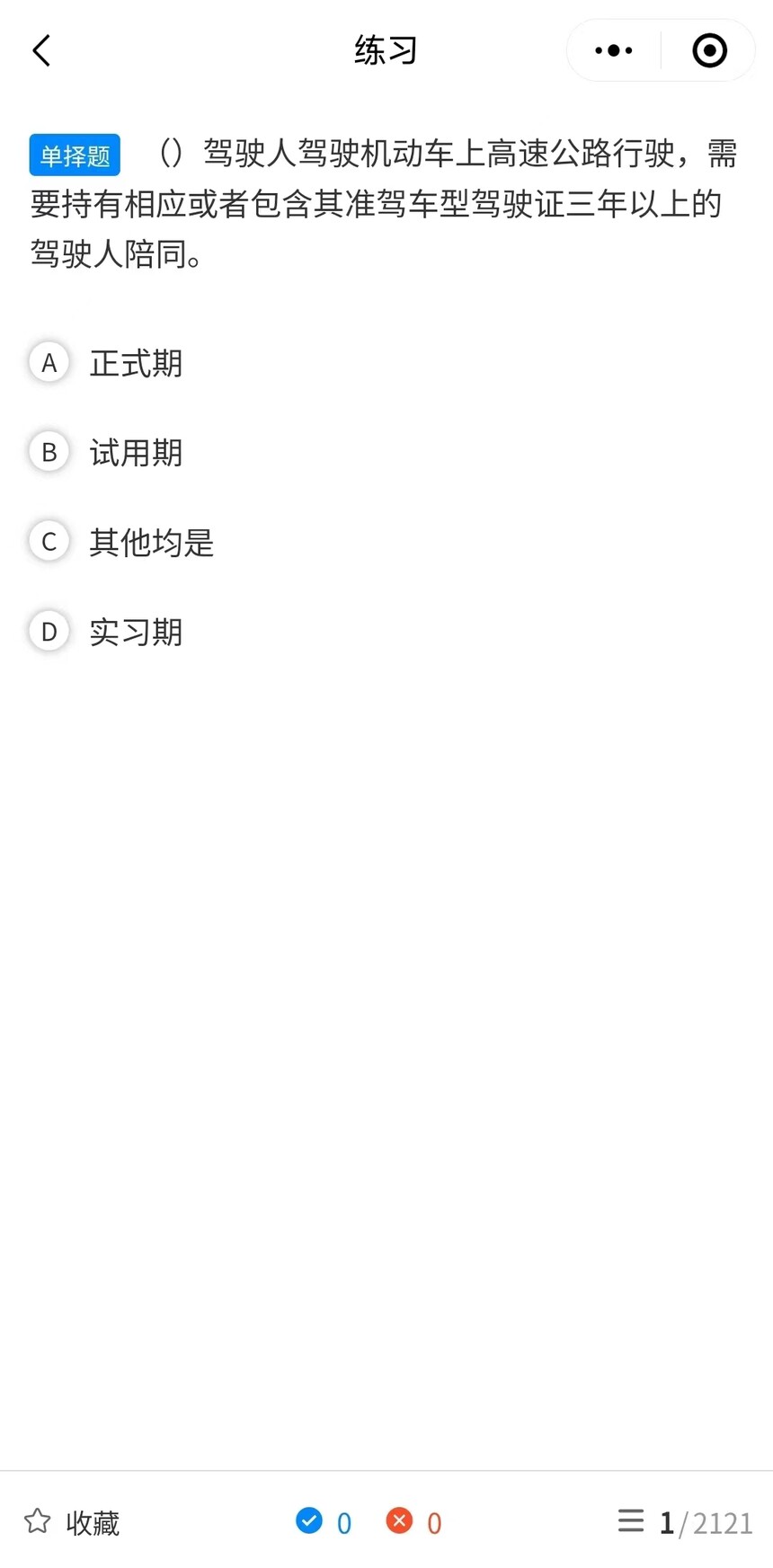Open the mini program more options menu

(614, 51)
